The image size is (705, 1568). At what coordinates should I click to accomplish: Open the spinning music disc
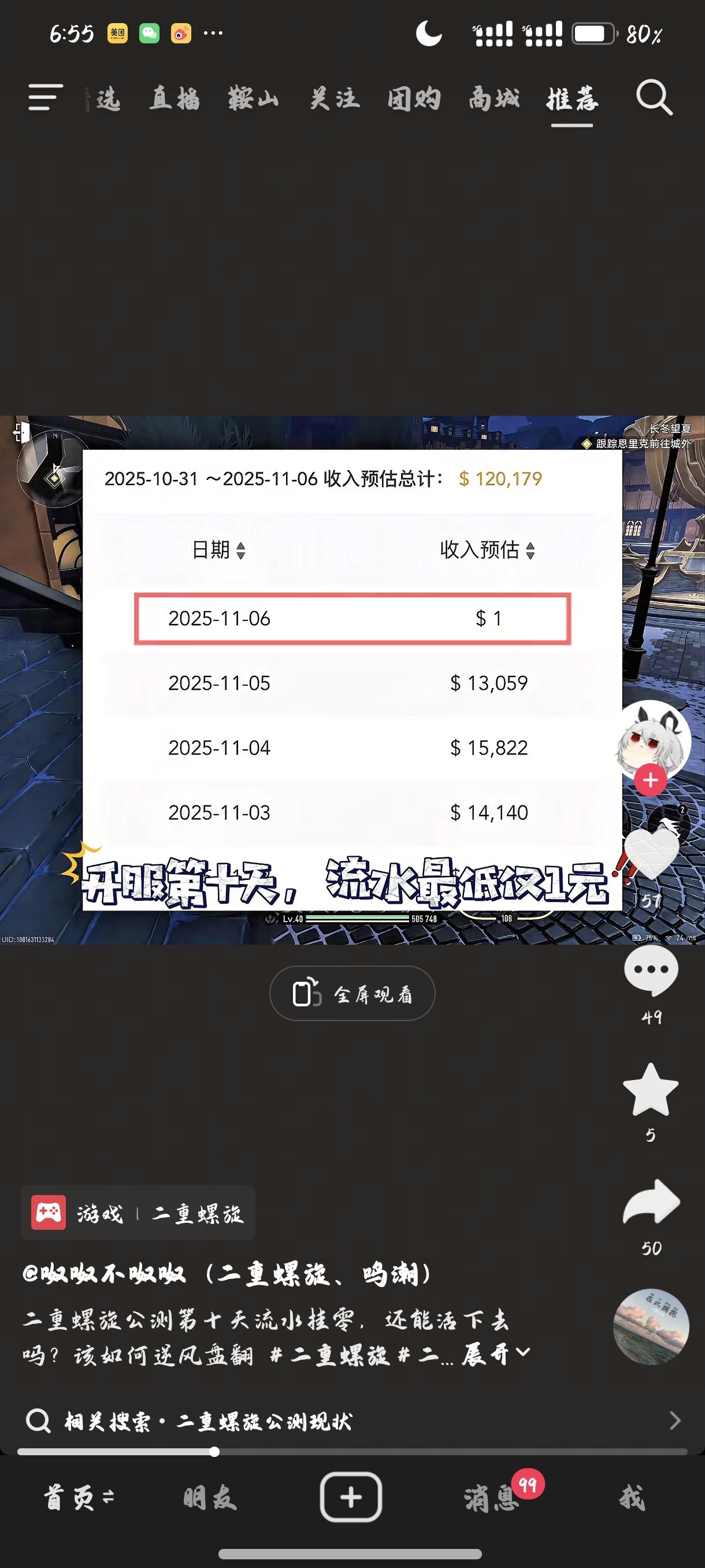(651, 1327)
